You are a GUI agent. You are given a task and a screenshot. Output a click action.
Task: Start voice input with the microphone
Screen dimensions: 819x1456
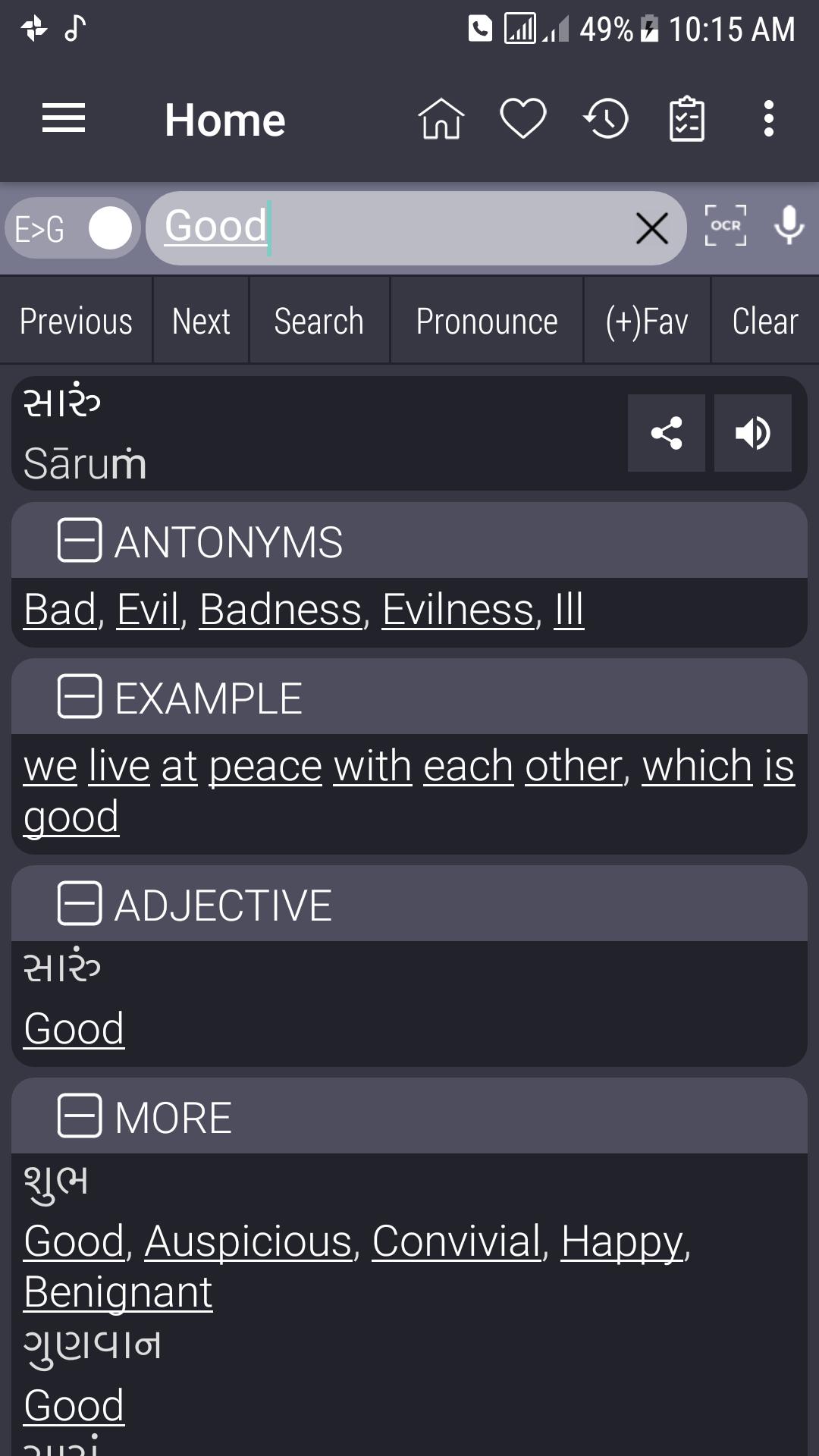coord(789,226)
